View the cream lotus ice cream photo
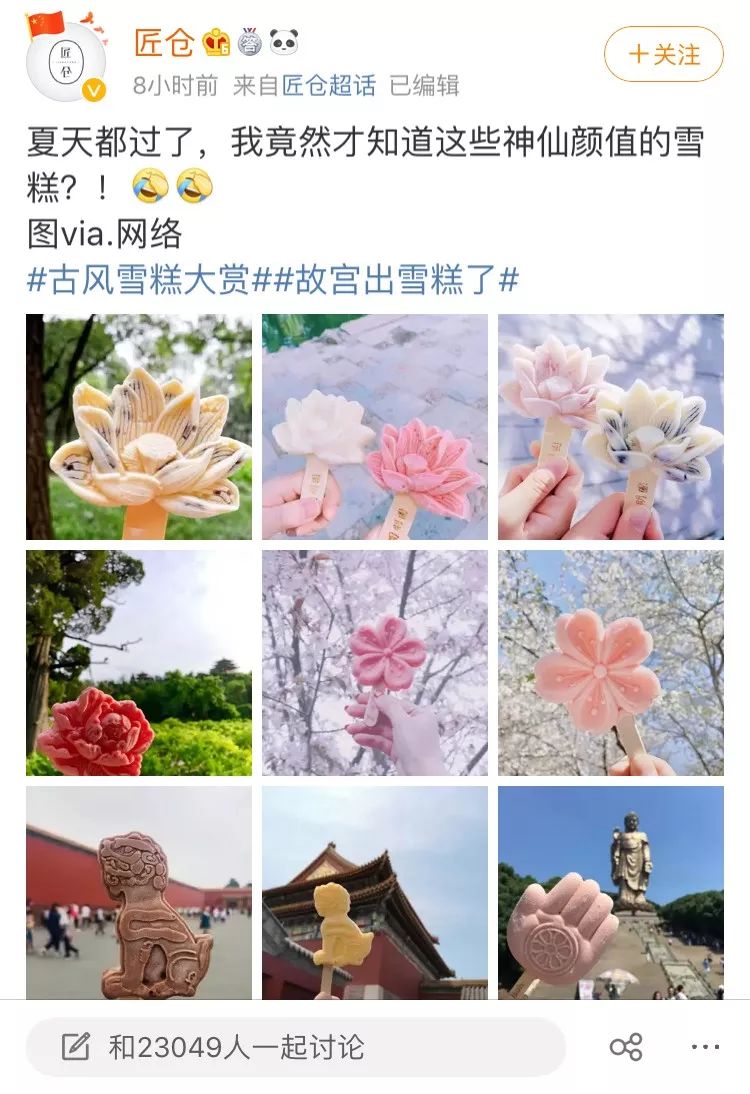The width and height of the screenshot is (750, 1094). click(139, 427)
